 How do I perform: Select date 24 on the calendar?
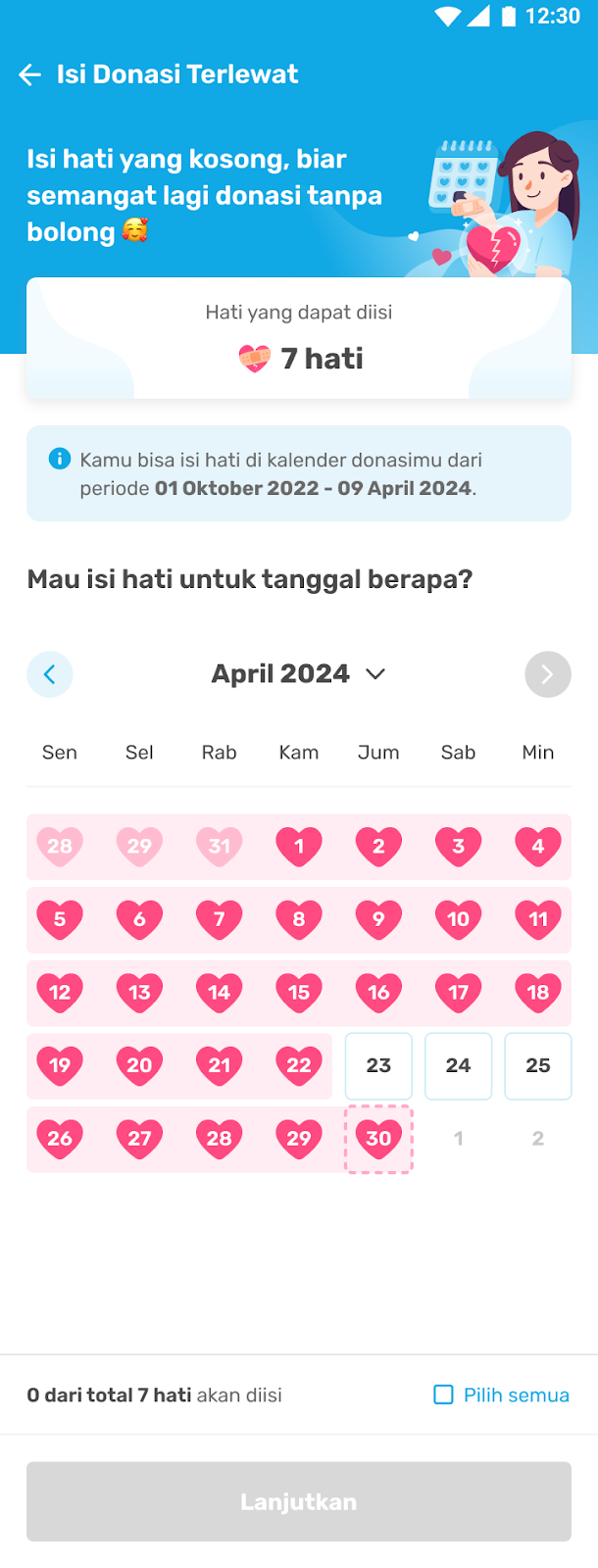(458, 1065)
